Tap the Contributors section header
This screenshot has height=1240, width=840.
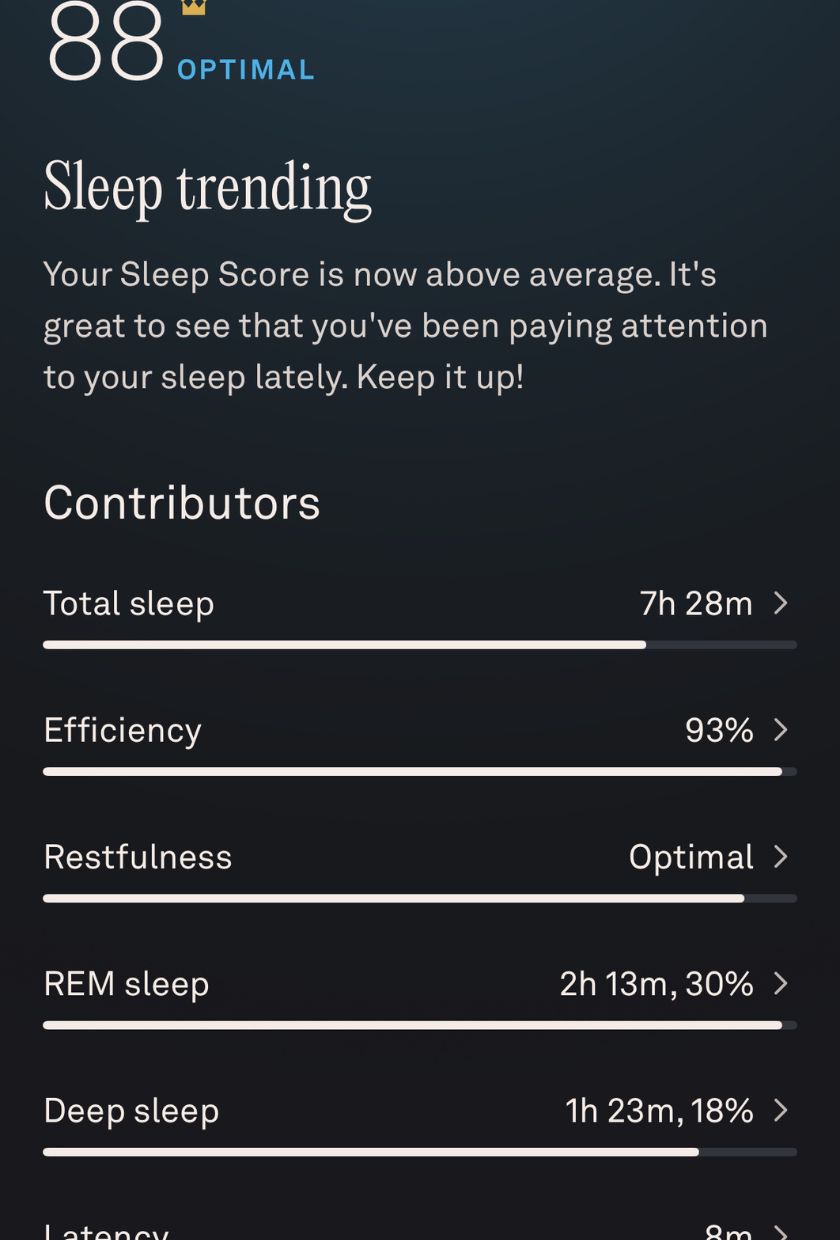(180, 503)
